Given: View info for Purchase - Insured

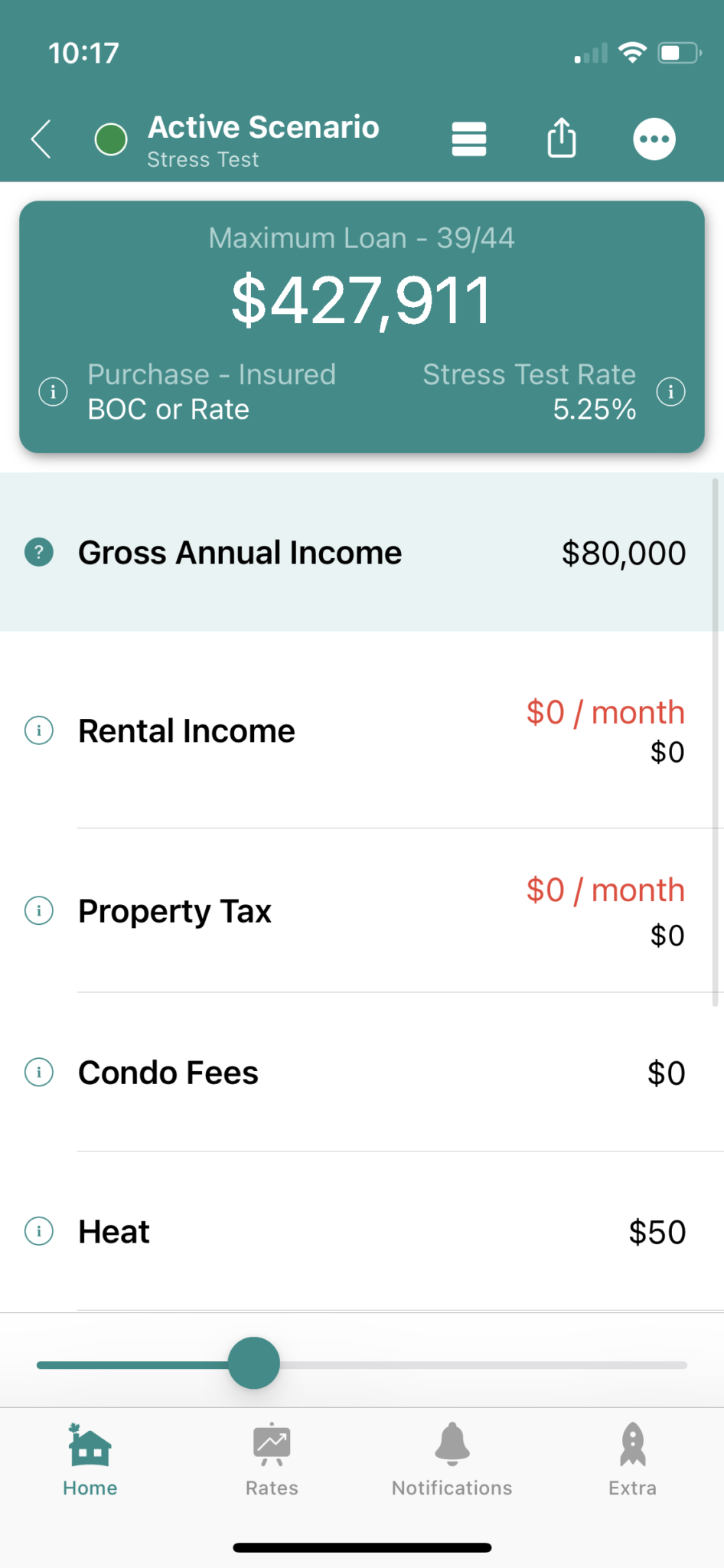Looking at the screenshot, I should coord(53,392).
